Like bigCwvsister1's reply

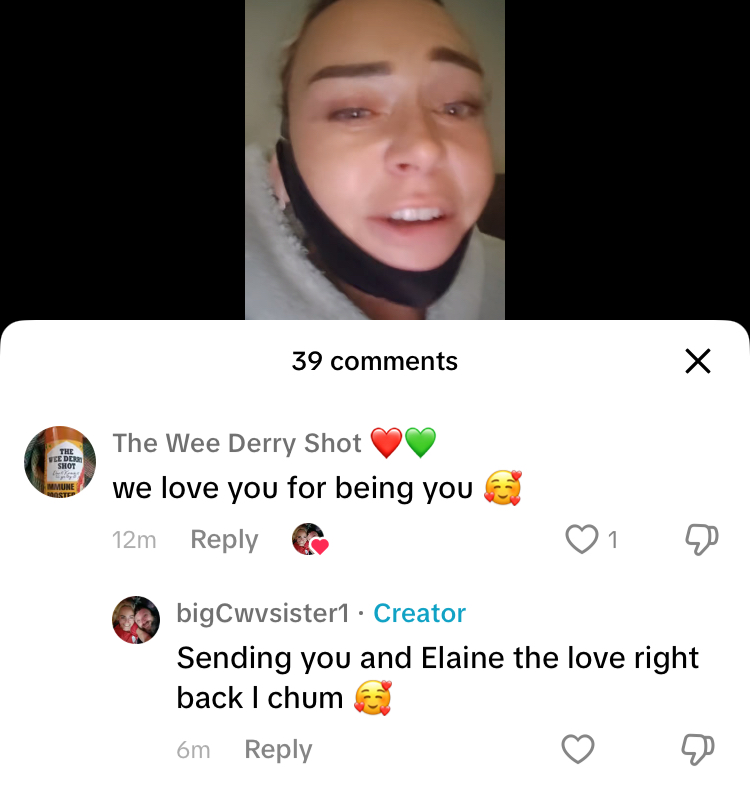click(x=578, y=749)
